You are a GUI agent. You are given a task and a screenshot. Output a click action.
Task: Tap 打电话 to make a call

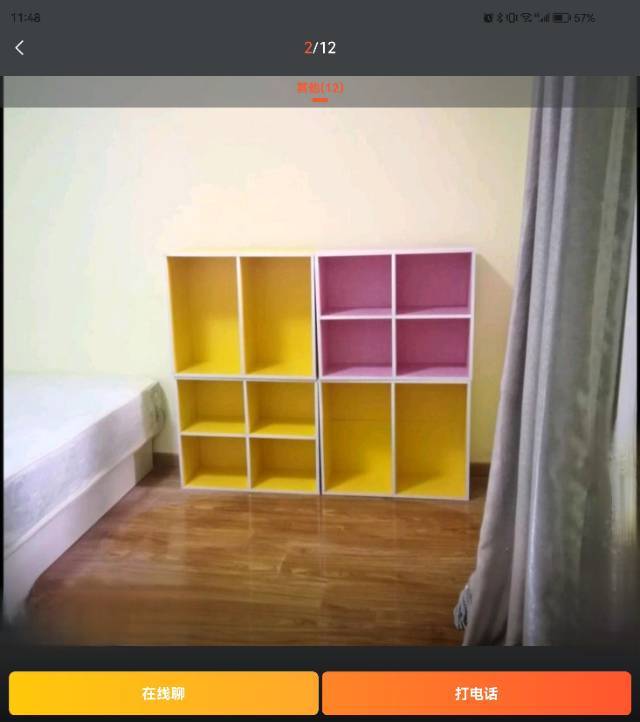click(x=476, y=693)
